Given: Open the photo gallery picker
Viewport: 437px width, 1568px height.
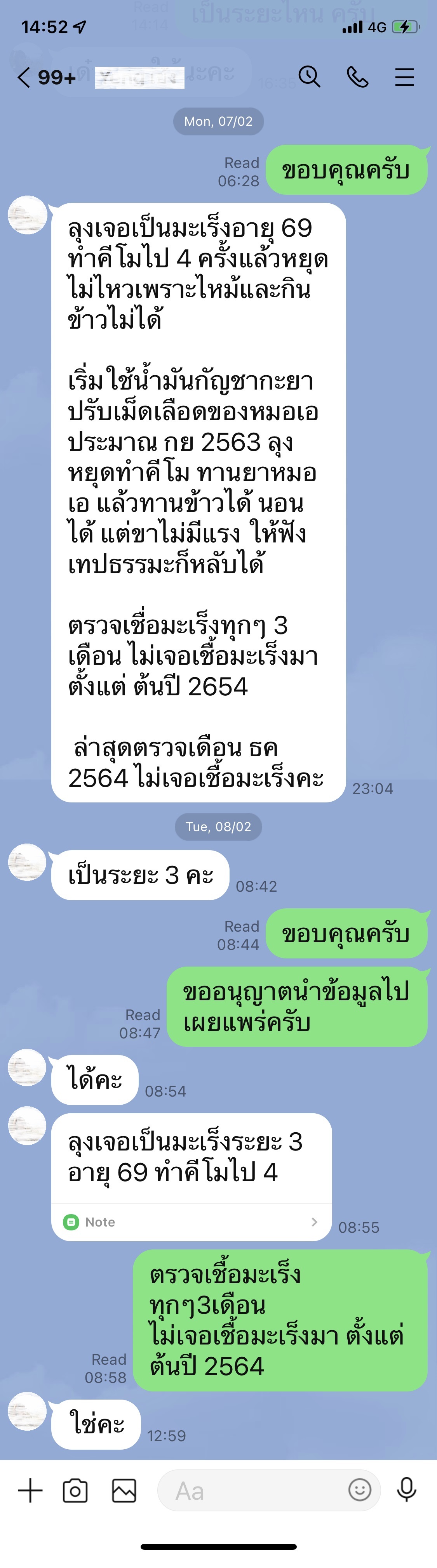Looking at the screenshot, I should pyautogui.click(x=124, y=1491).
